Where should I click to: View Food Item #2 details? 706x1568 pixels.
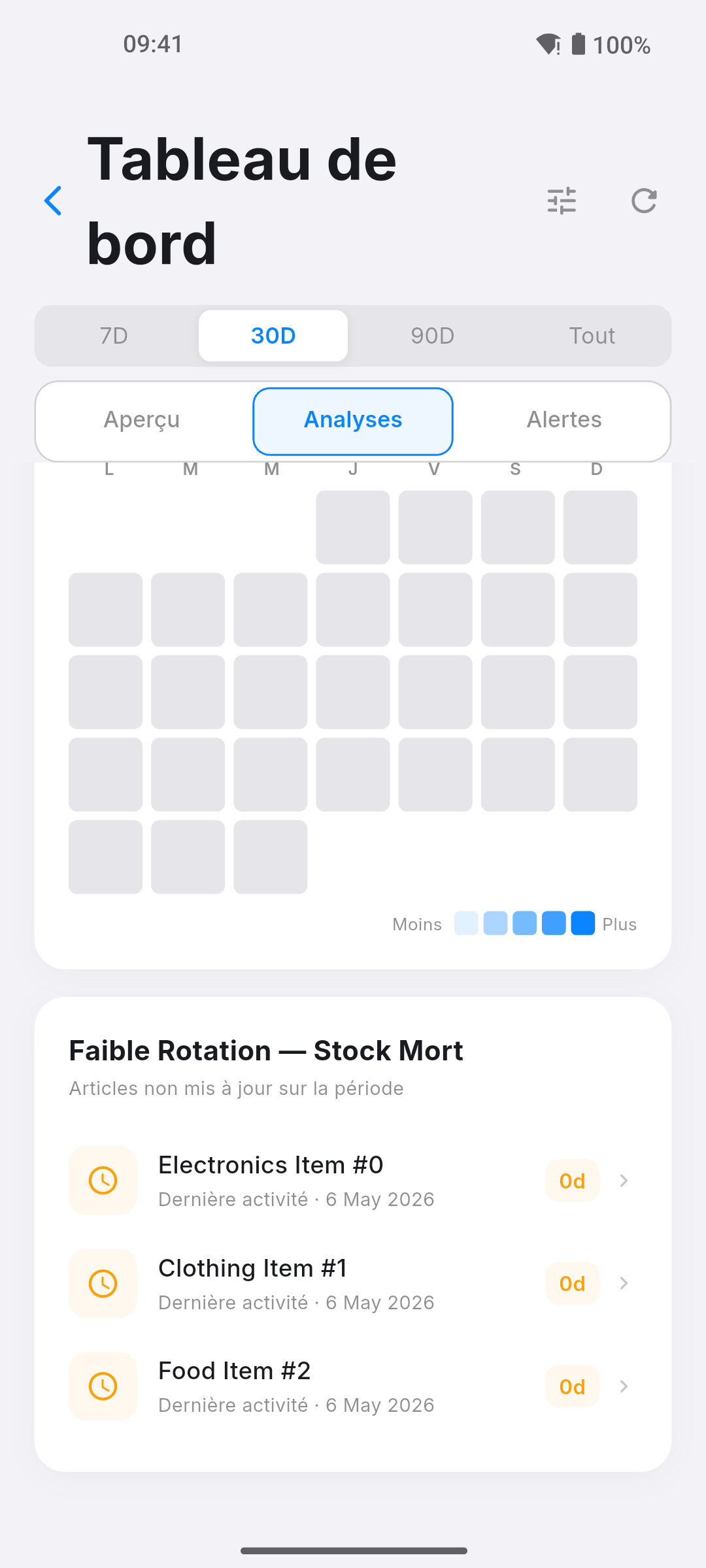click(353, 1386)
